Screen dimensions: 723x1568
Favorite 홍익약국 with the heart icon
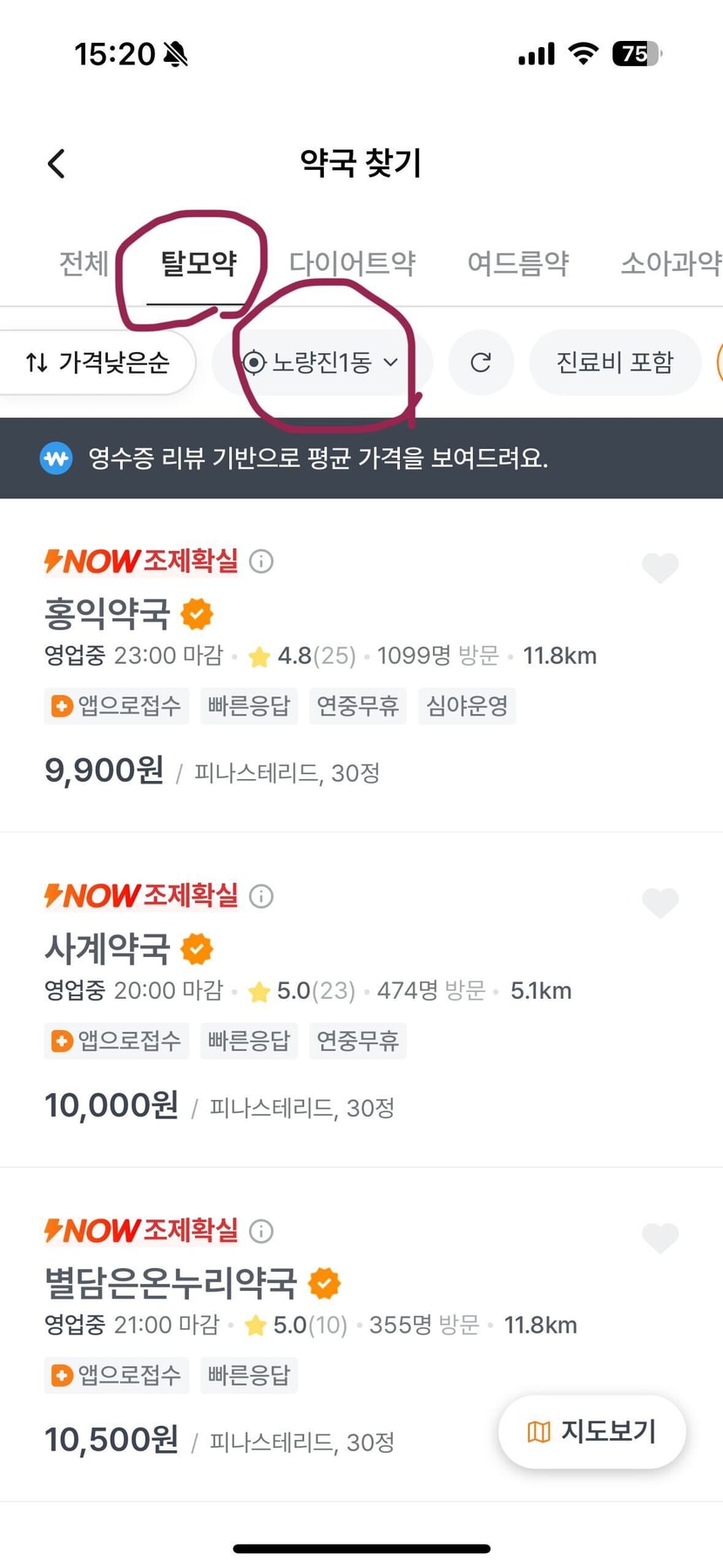(x=660, y=567)
